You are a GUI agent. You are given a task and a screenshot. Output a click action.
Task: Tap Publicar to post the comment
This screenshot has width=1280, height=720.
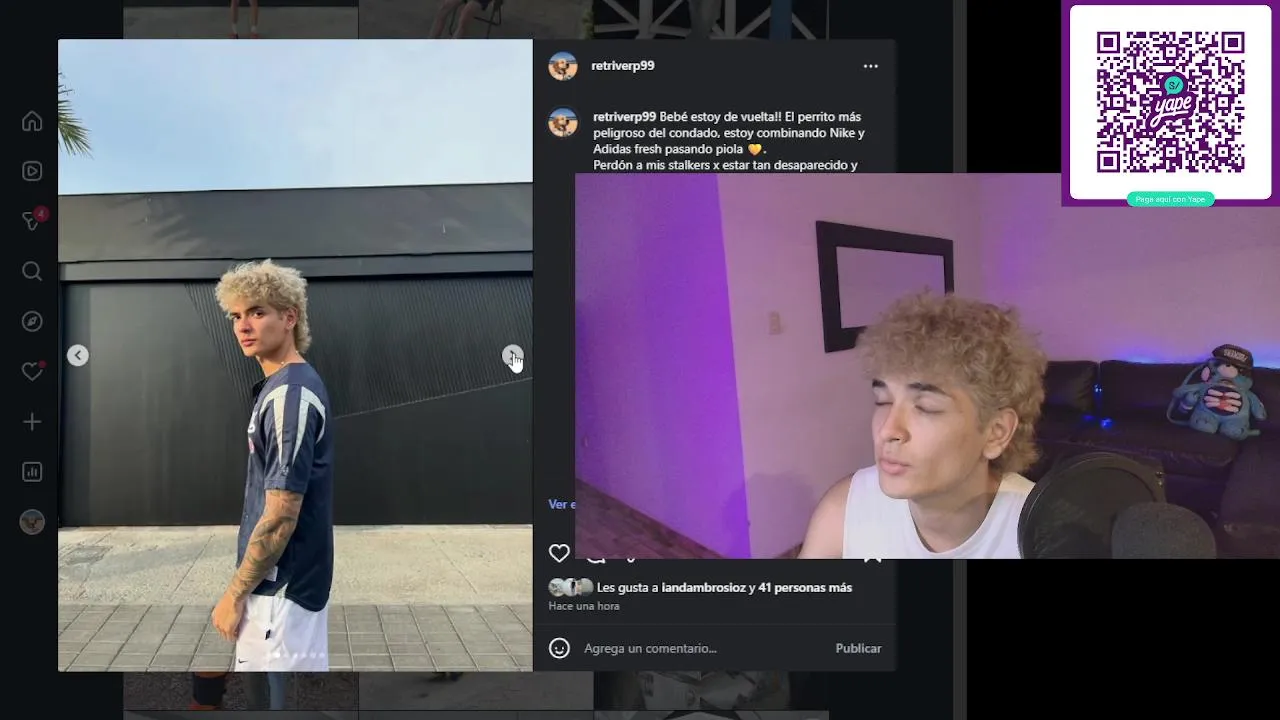858,648
